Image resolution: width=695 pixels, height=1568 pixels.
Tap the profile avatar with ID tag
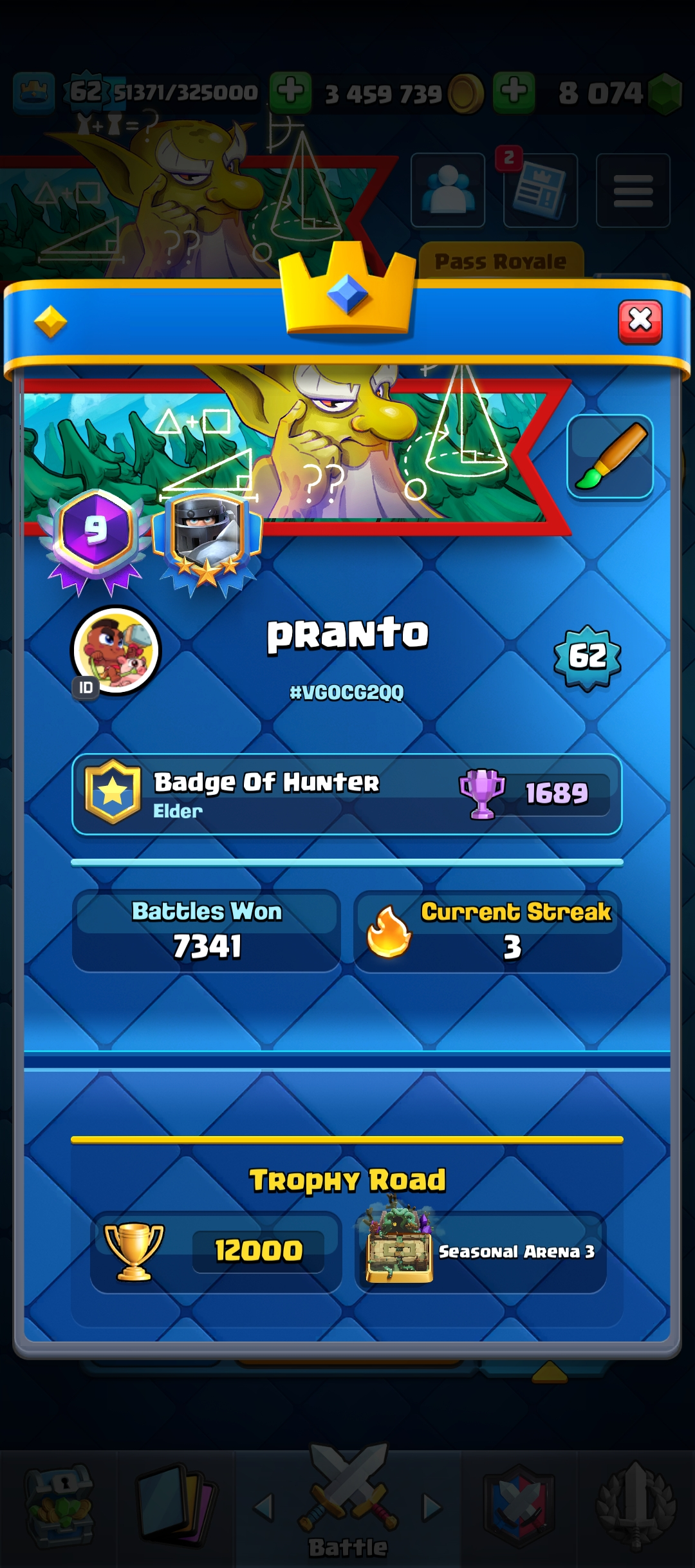point(116,650)
